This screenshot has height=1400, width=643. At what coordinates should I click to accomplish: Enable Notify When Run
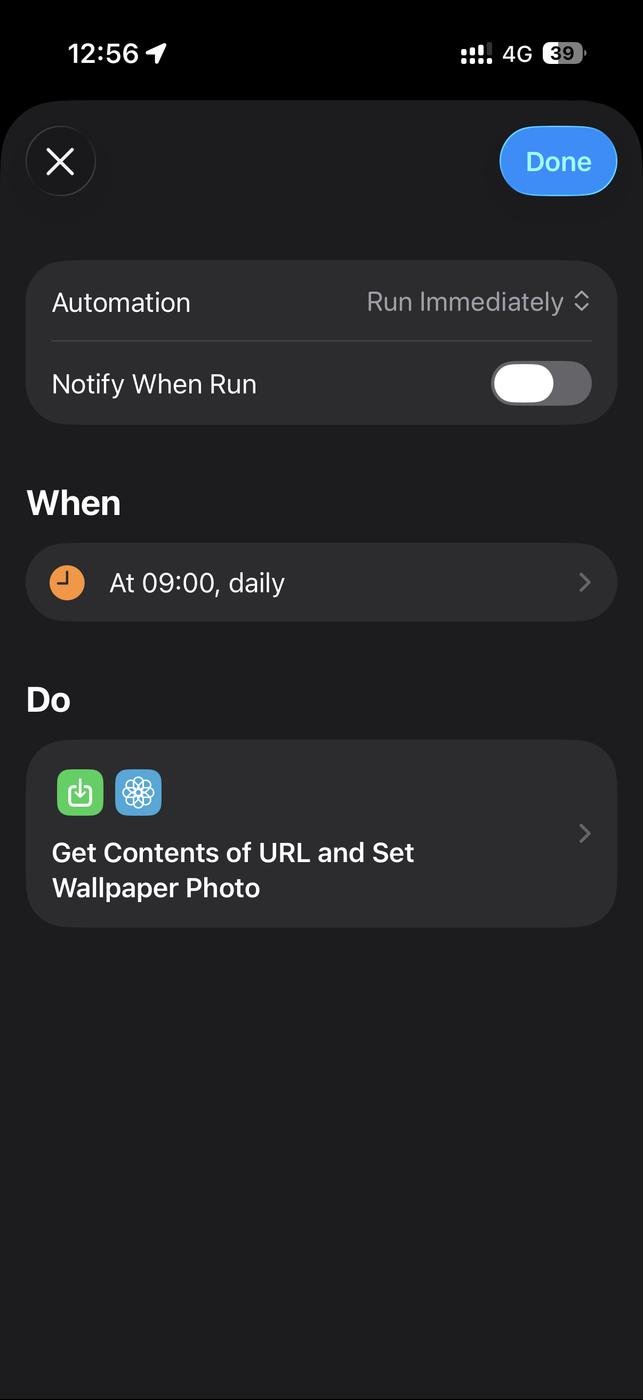click(541, 384)
